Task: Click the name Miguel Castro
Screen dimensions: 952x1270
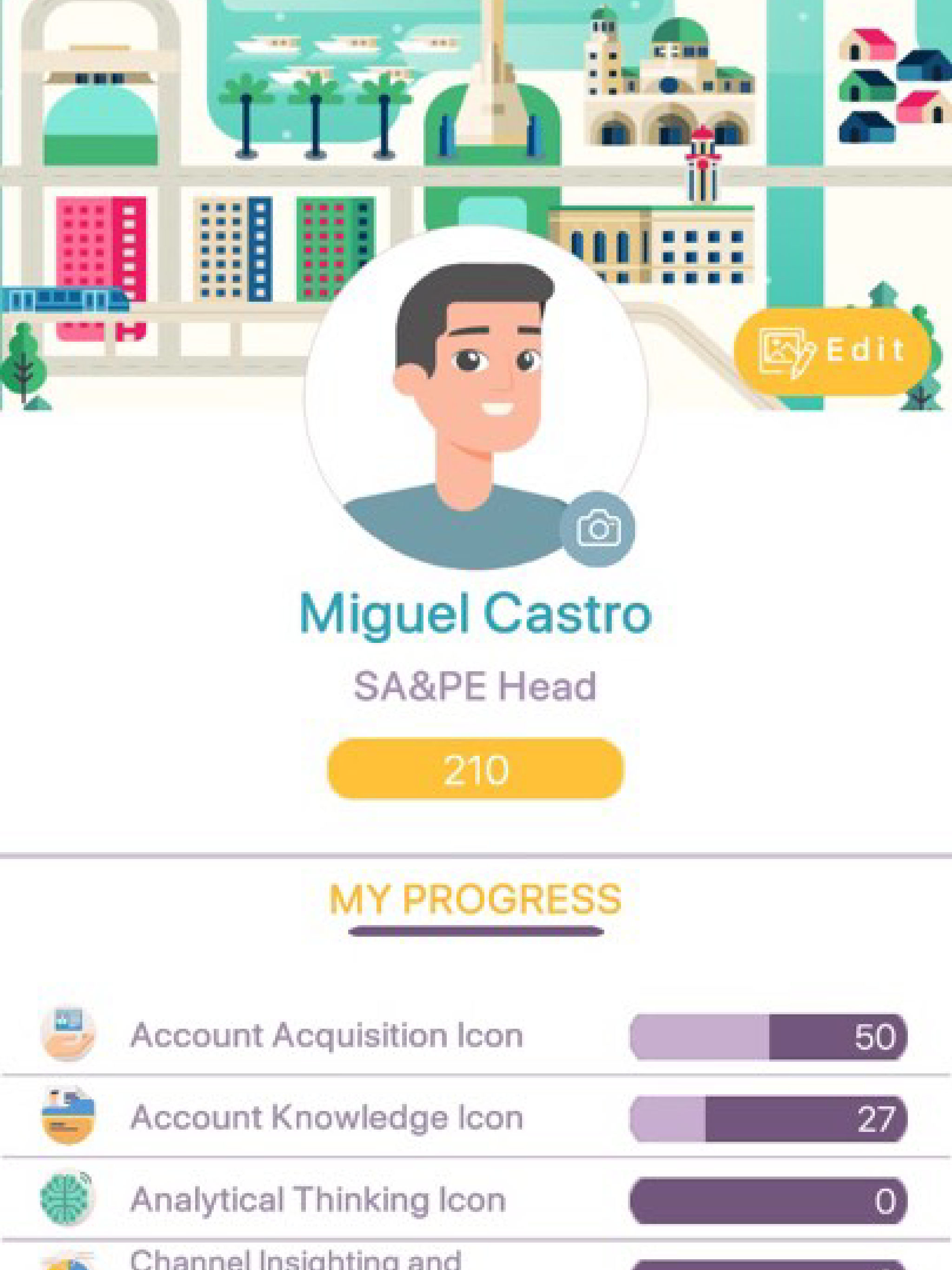Action: click(x=476, y=615)
